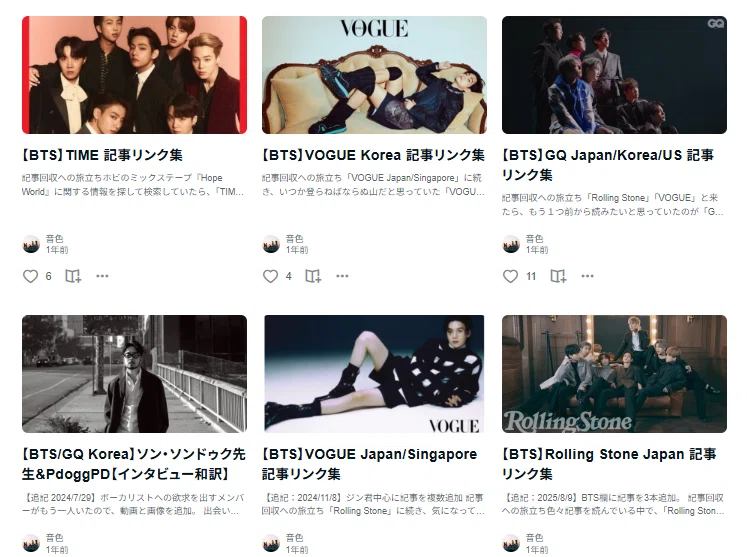Like the BTS TIME 記事リンク集 post
Viewport: 747px width, 557px height.
point(30,276)
